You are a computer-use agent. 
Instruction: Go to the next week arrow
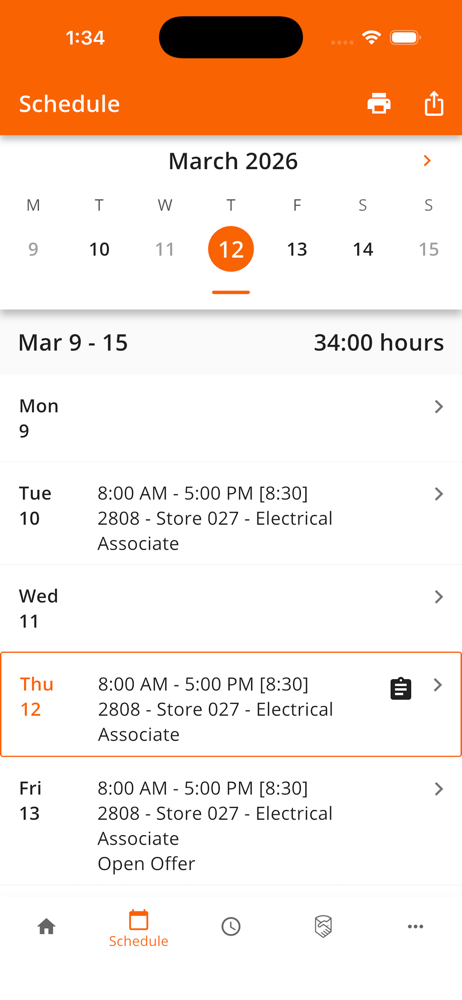(428, 161)
